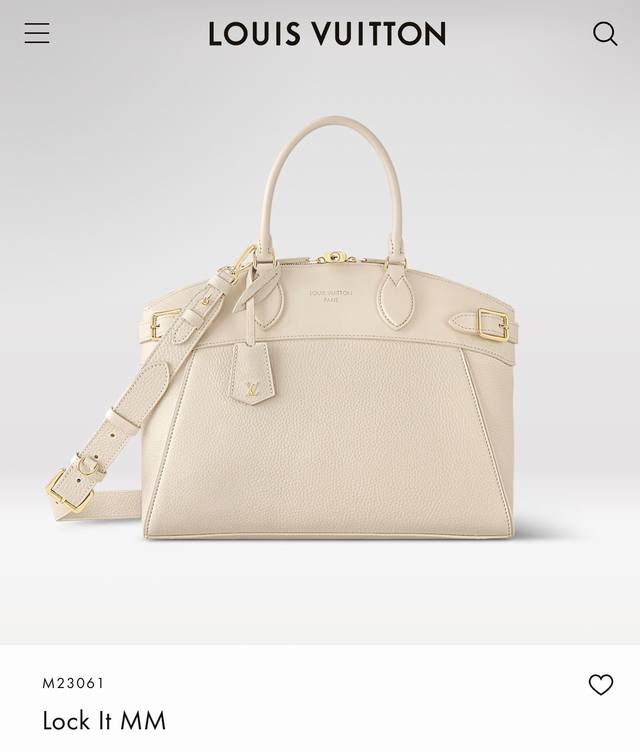The width and height of the screenshot is (640, 752).
Task: Open the search magnifier
Action: [605, 34]
